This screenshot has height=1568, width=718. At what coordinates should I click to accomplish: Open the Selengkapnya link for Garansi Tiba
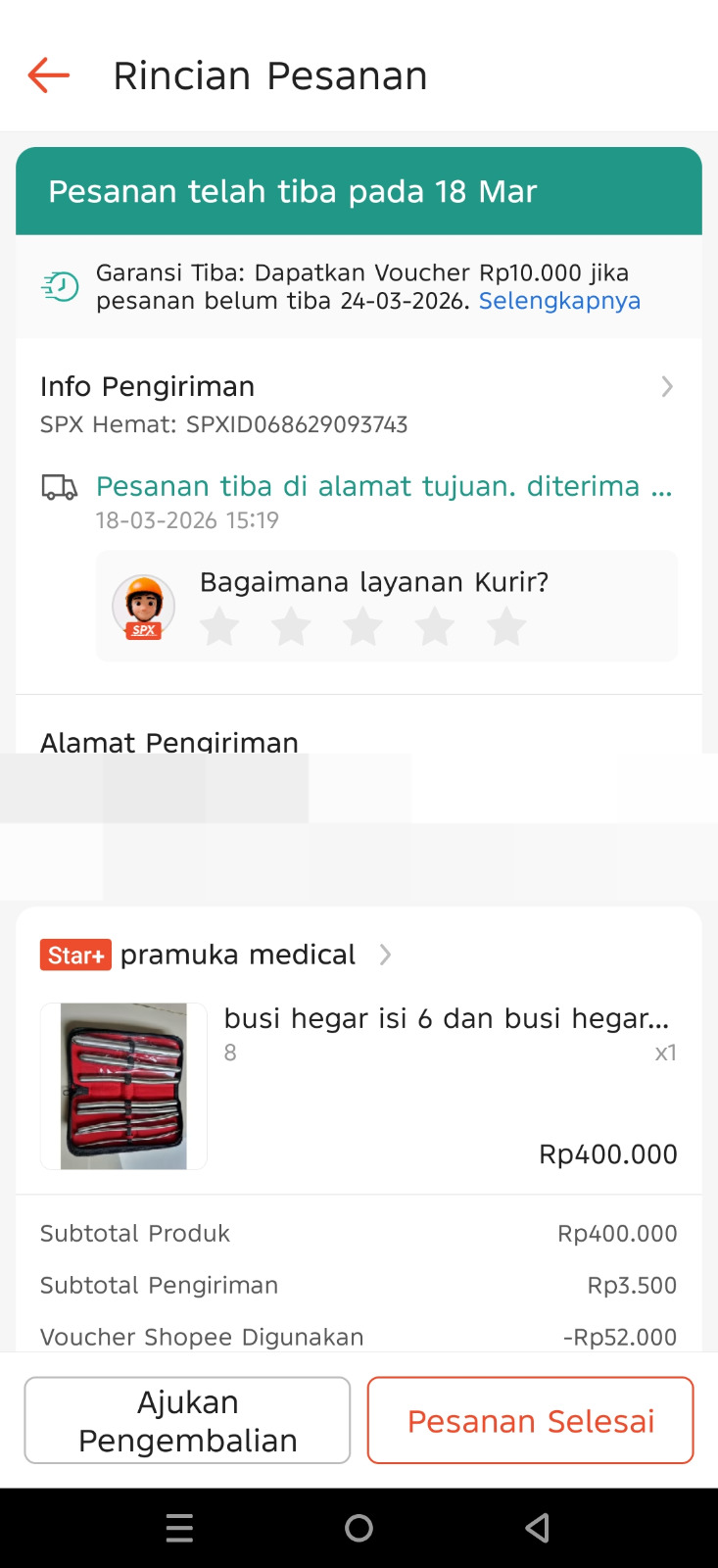pyautogui.click(x=559, y=301)
